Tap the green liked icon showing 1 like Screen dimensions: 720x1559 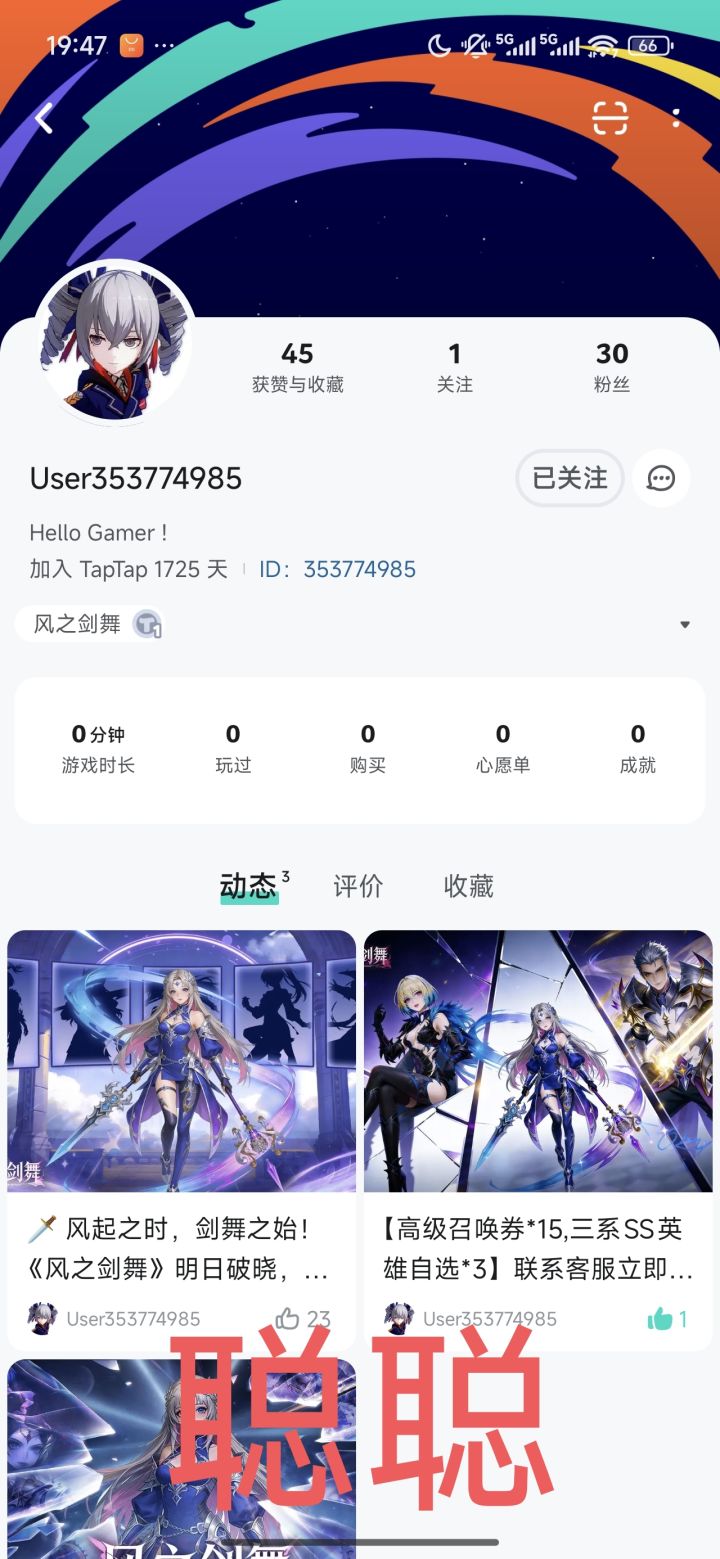661,1319
